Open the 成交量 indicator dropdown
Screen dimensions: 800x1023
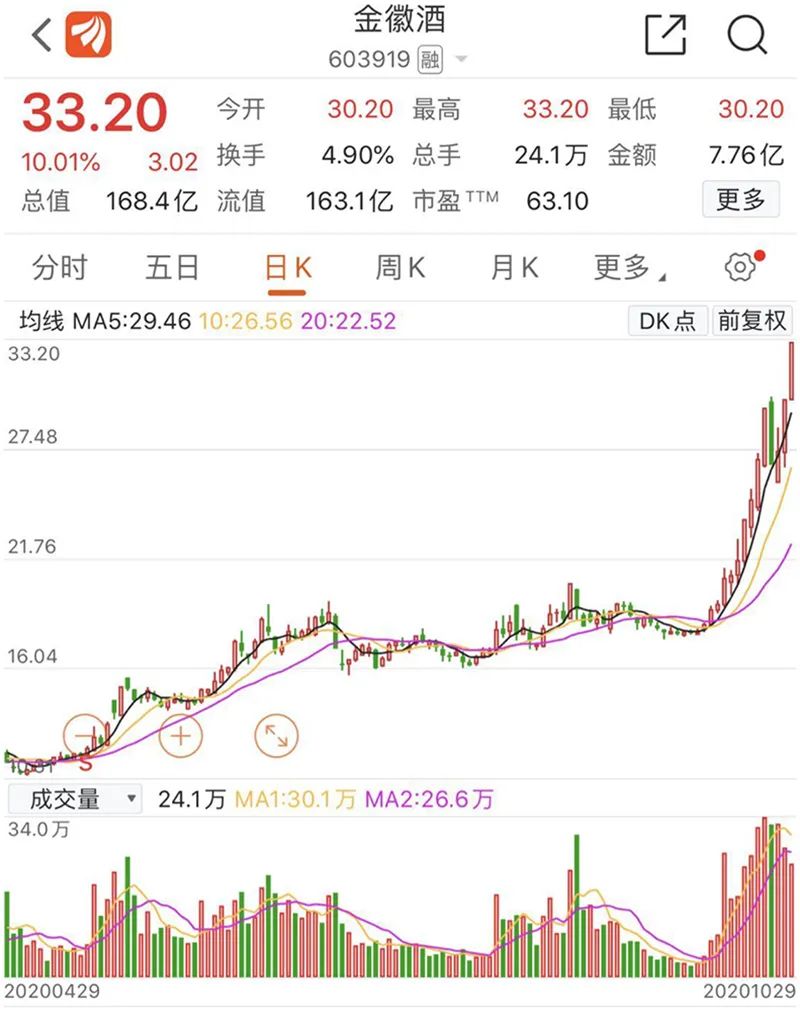[x=75, y=799]
